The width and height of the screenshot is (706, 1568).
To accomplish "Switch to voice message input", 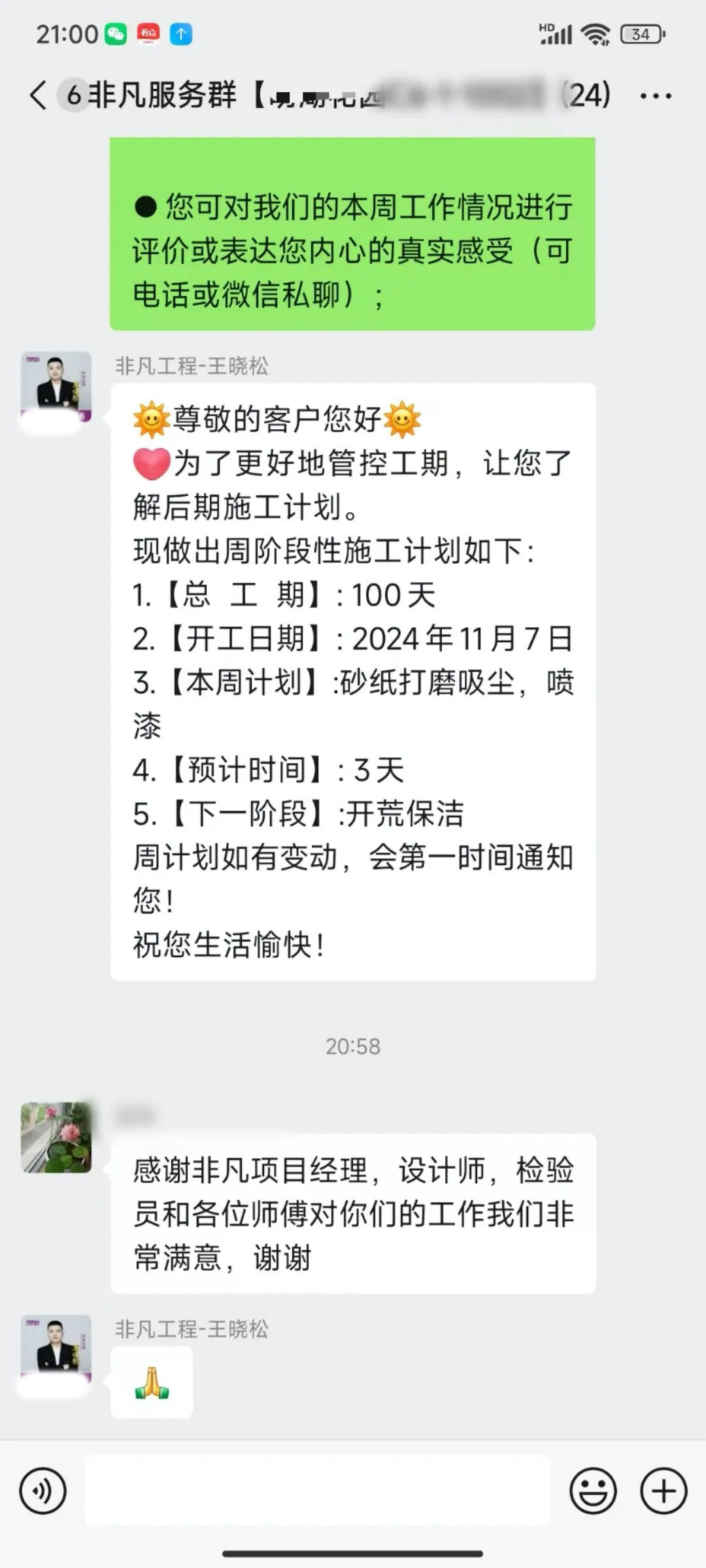I will pyautogui.click(x=43, y=1491).
